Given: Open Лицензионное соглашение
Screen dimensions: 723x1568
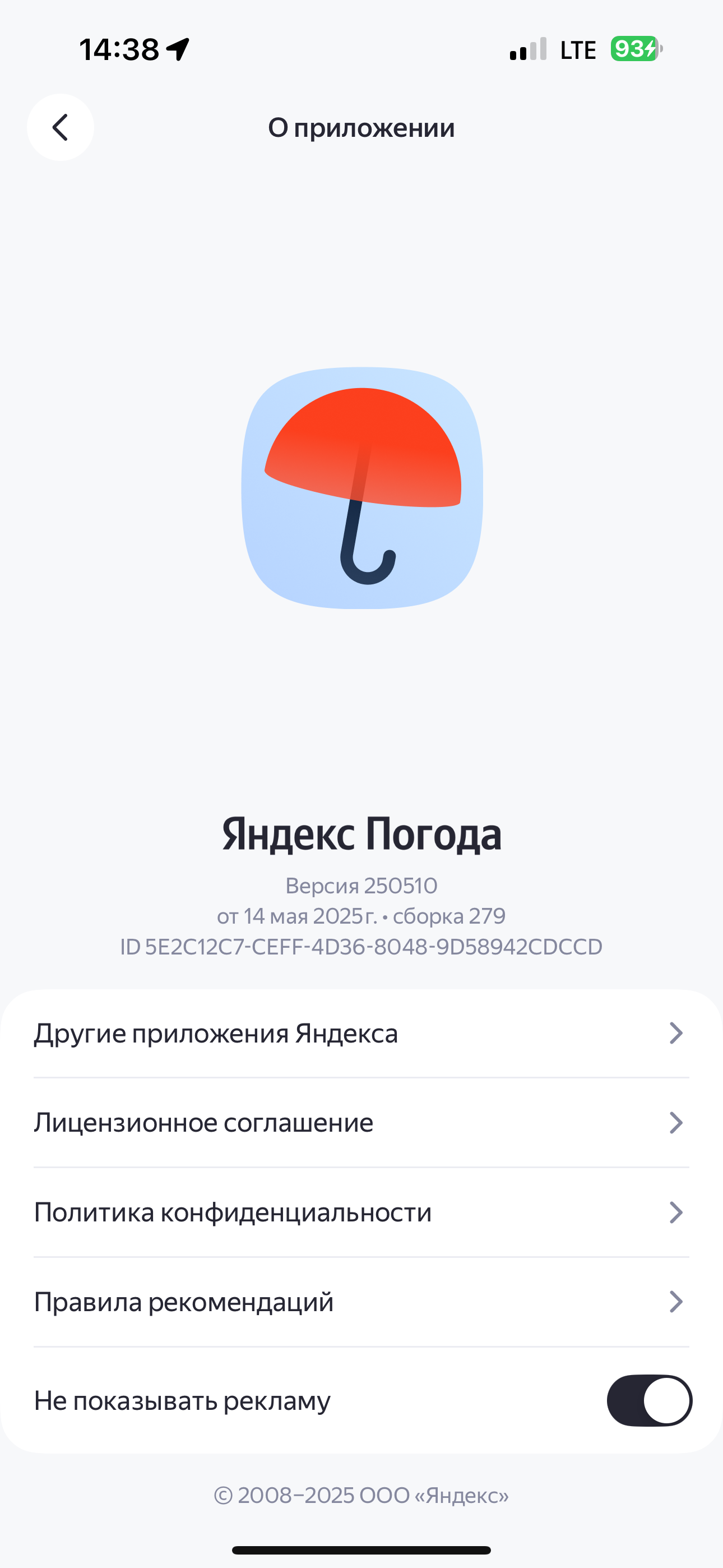Looking at the screenshot, I should (361, 1122).
